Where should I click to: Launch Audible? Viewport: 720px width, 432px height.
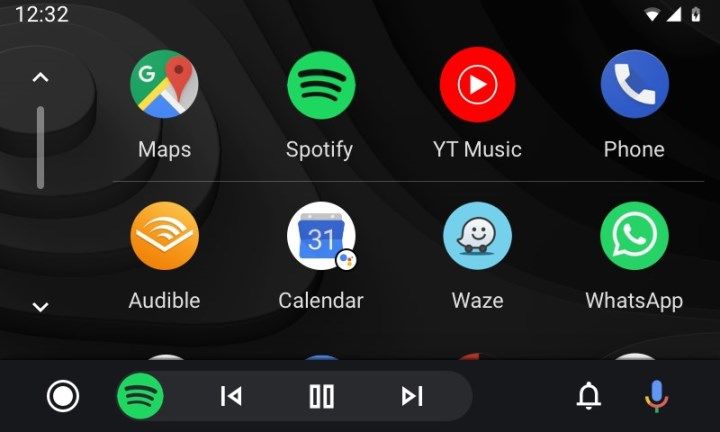coord(164,236)
